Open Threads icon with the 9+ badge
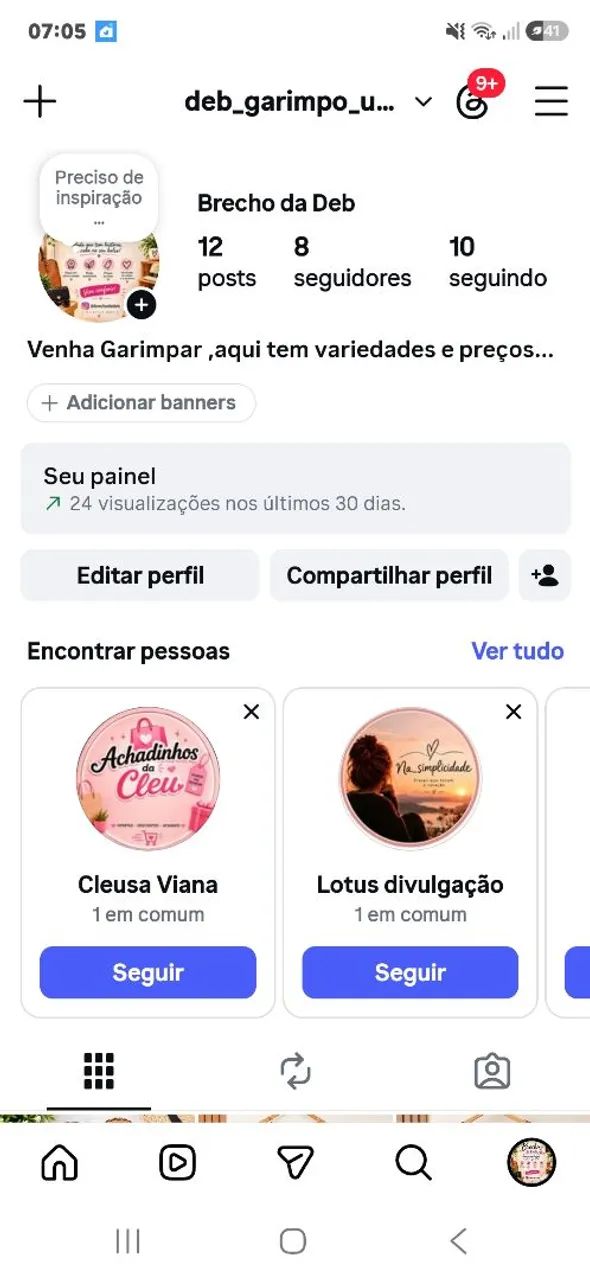This screenshot has height=1280, width=590. (x=472, y=101)
